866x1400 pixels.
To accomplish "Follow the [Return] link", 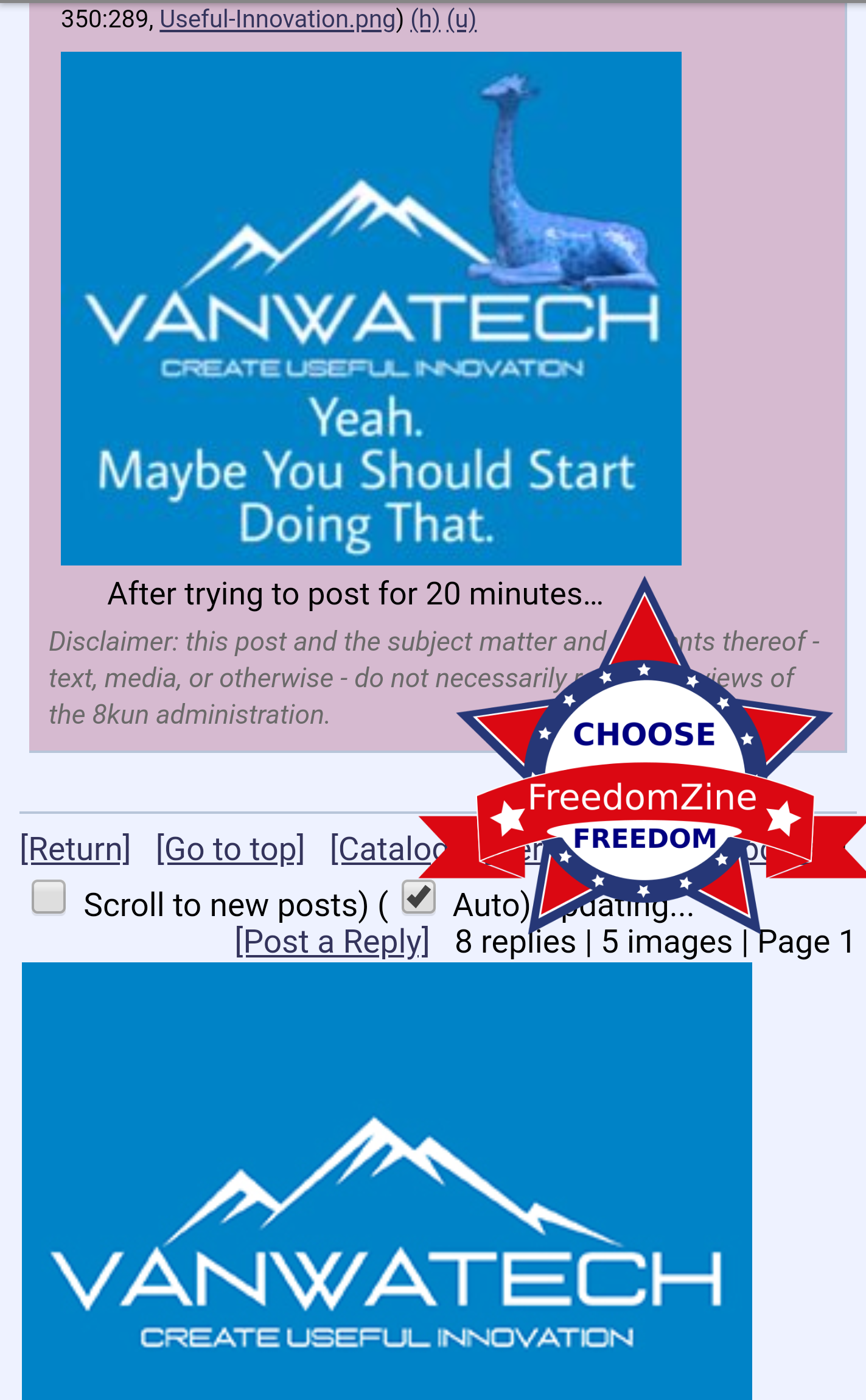I will click(x=75, y=849).
